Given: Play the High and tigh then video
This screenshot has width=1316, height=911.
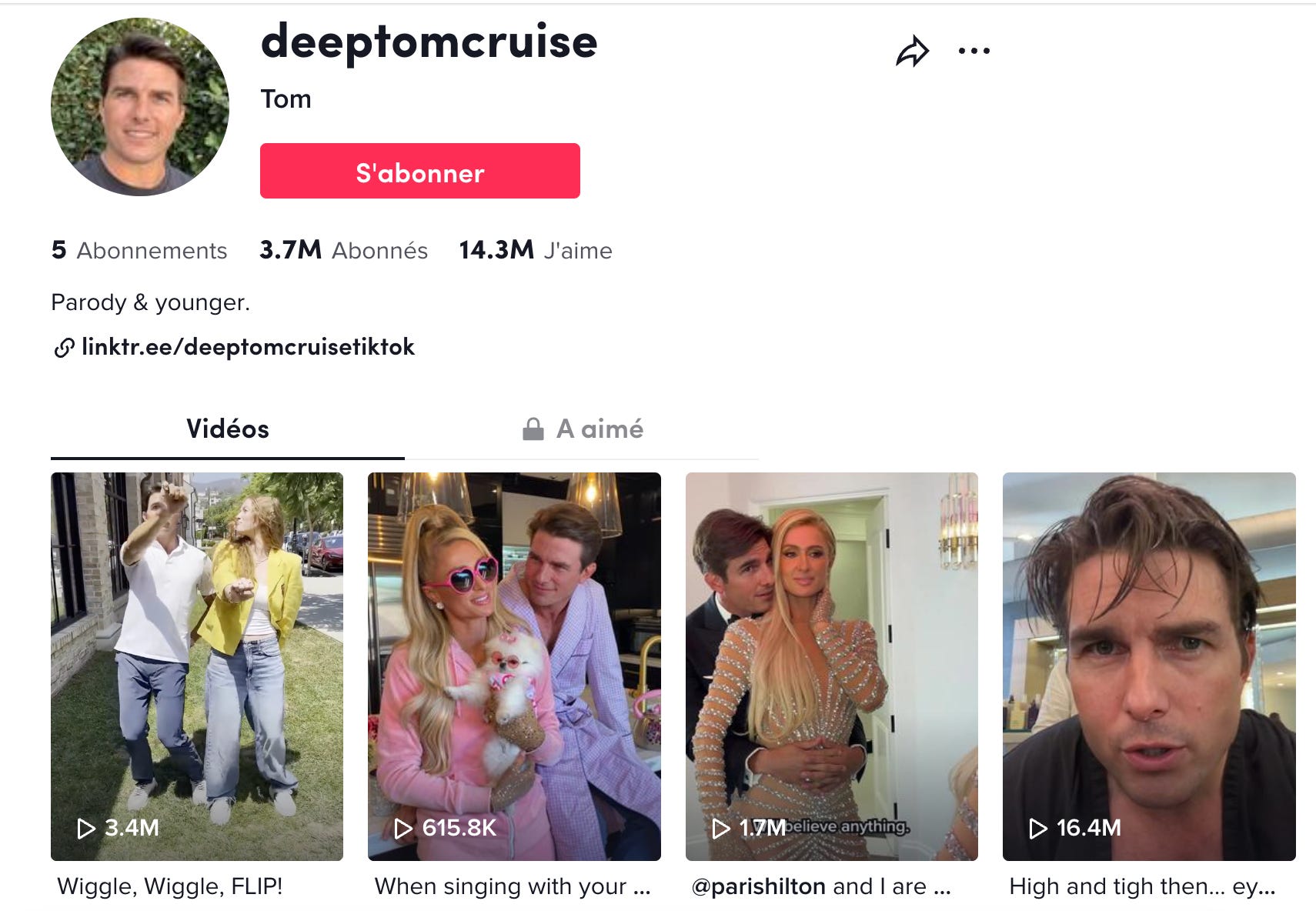Looking at the screenshot, I should click(1148, 666).
